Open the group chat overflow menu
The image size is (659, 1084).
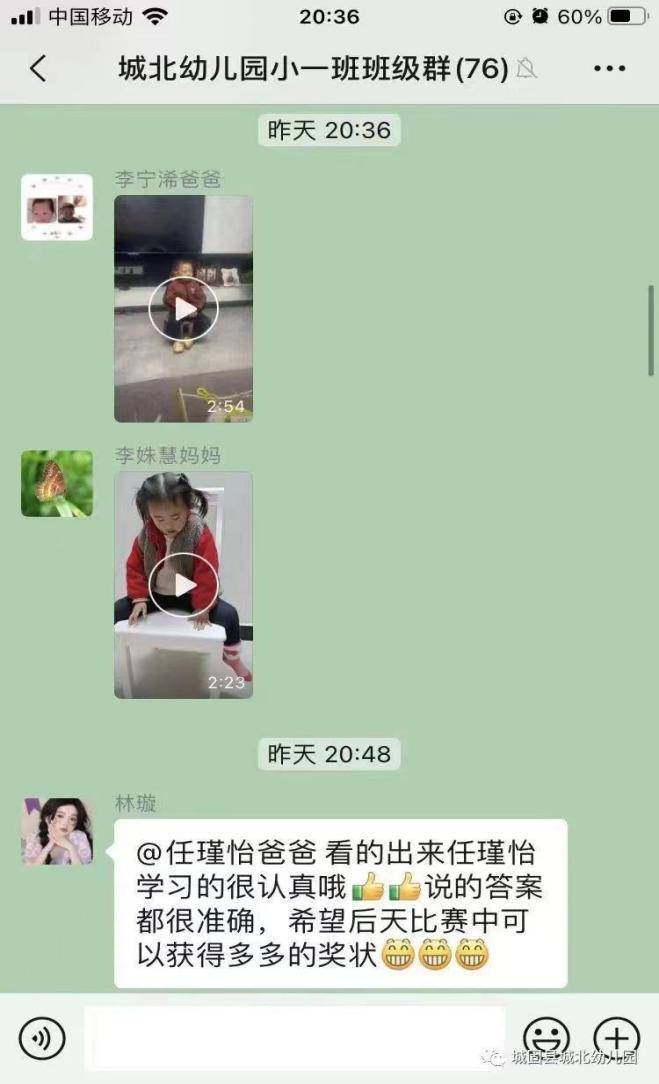coord(609,68)
